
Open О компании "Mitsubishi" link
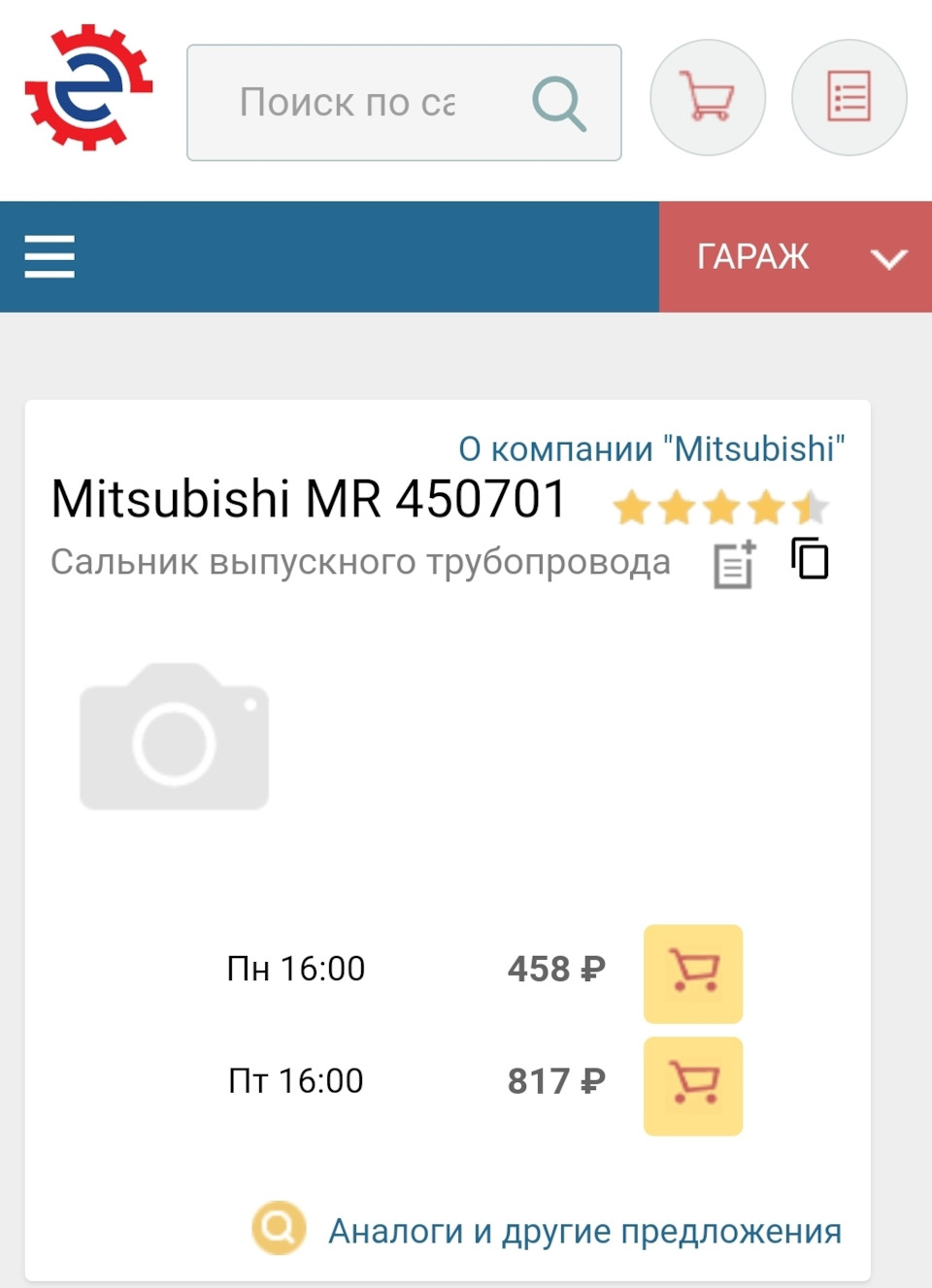651,449
